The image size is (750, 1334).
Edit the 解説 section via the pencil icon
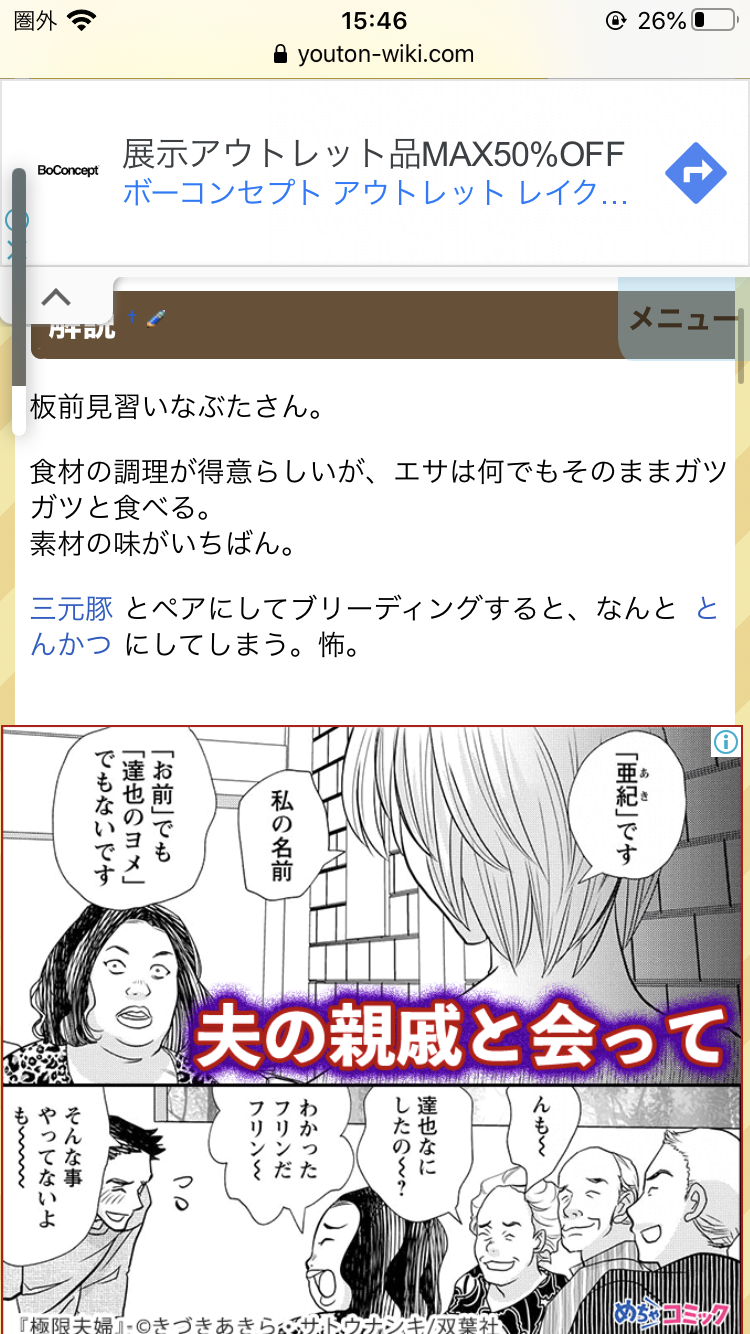tap(156, 318)
